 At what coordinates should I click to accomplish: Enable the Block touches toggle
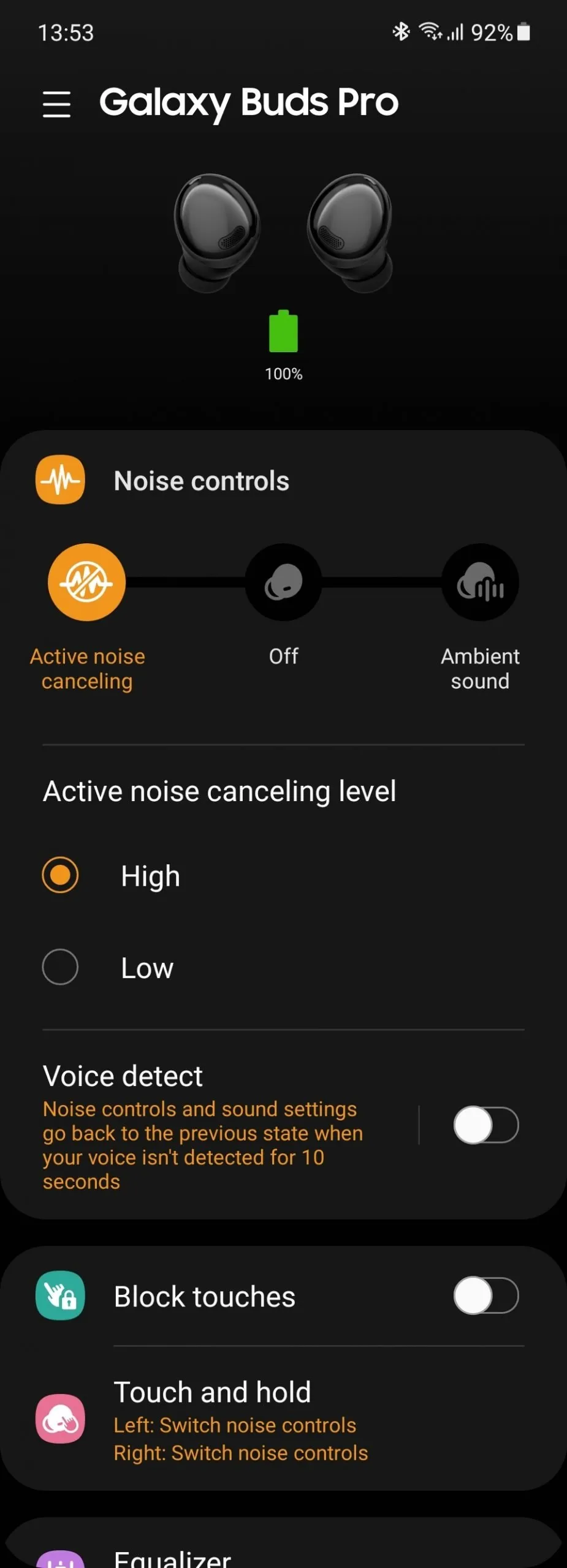485,1295
